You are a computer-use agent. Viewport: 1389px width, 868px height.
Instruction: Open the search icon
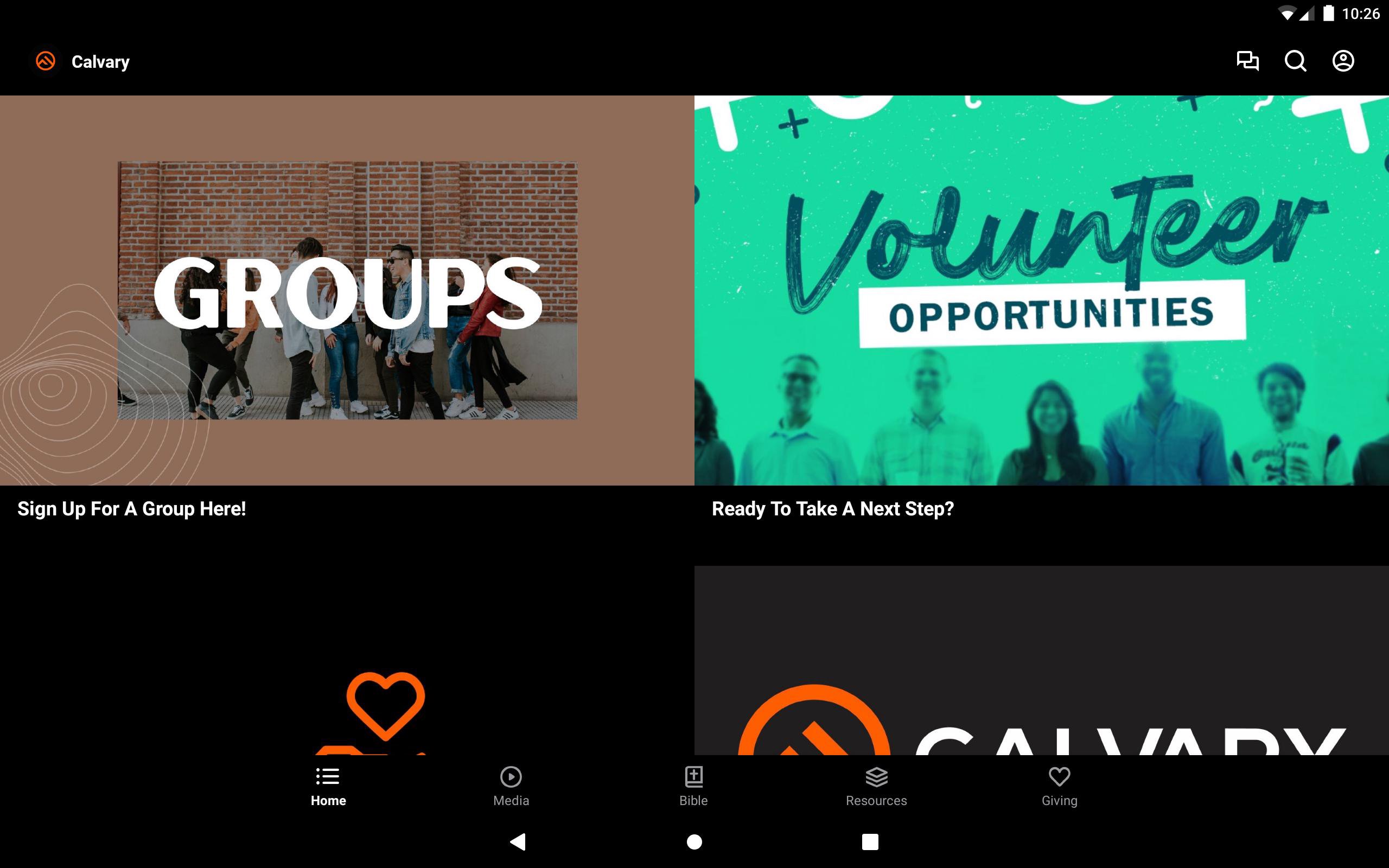click(x=1295, y=61)
